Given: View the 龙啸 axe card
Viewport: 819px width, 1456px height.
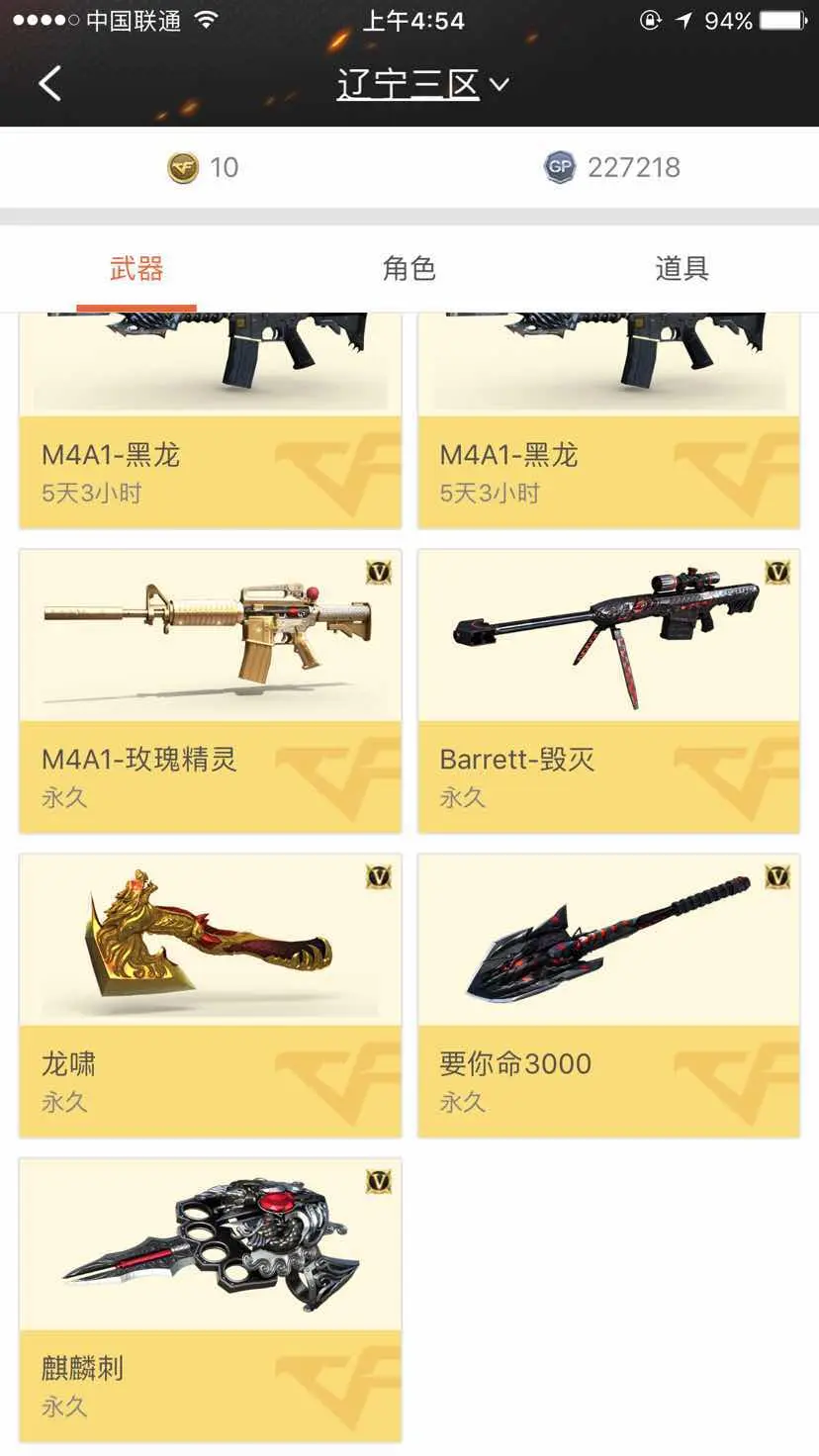Looking at the screenshot, I should coord(210,995).
